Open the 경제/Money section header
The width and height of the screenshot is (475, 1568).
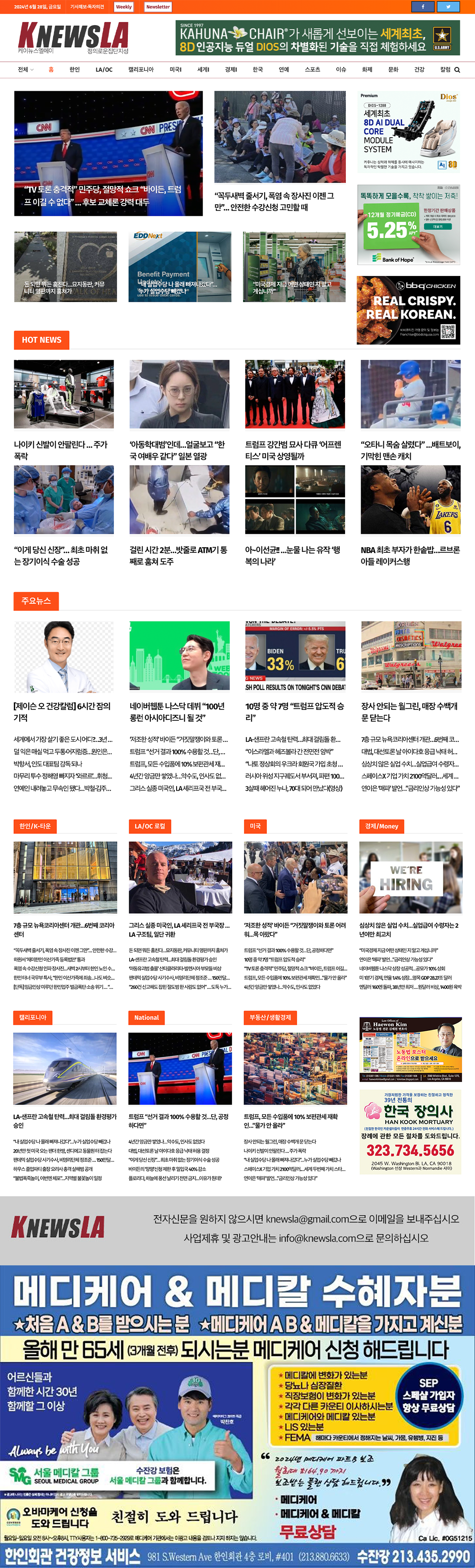click(381, 826)
